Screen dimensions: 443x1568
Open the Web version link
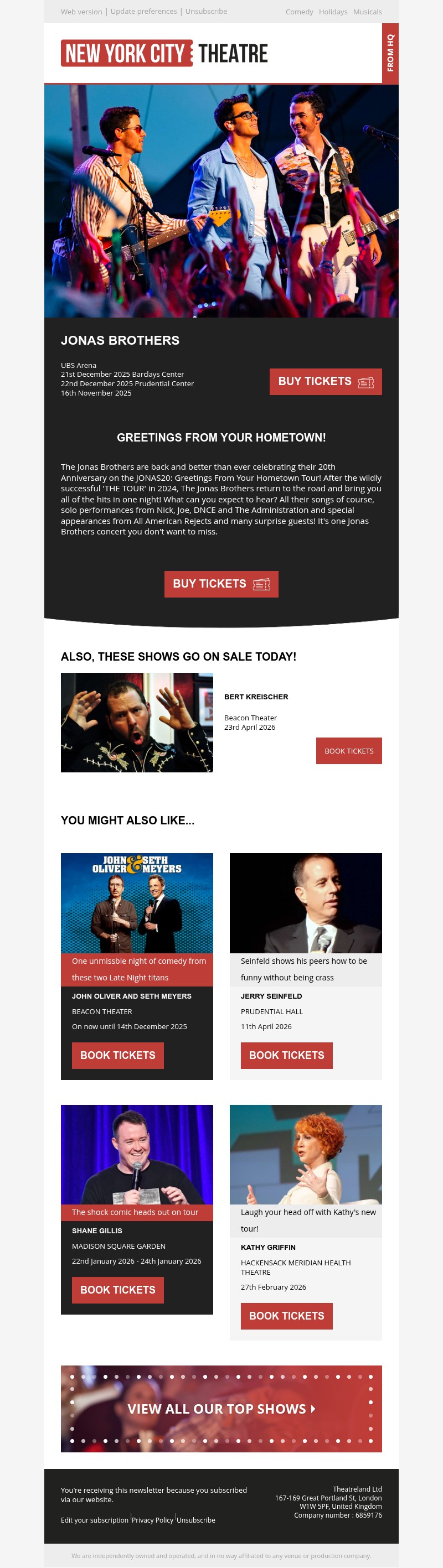(81, 12)
